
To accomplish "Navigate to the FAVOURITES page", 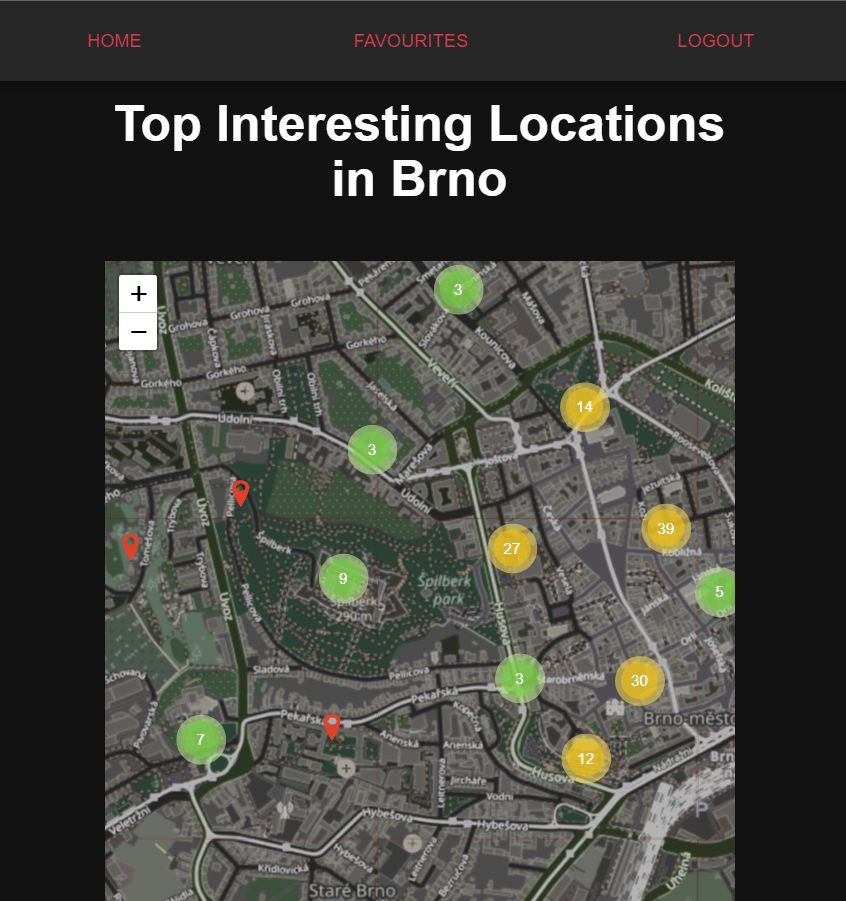I will tap(411, 41).
